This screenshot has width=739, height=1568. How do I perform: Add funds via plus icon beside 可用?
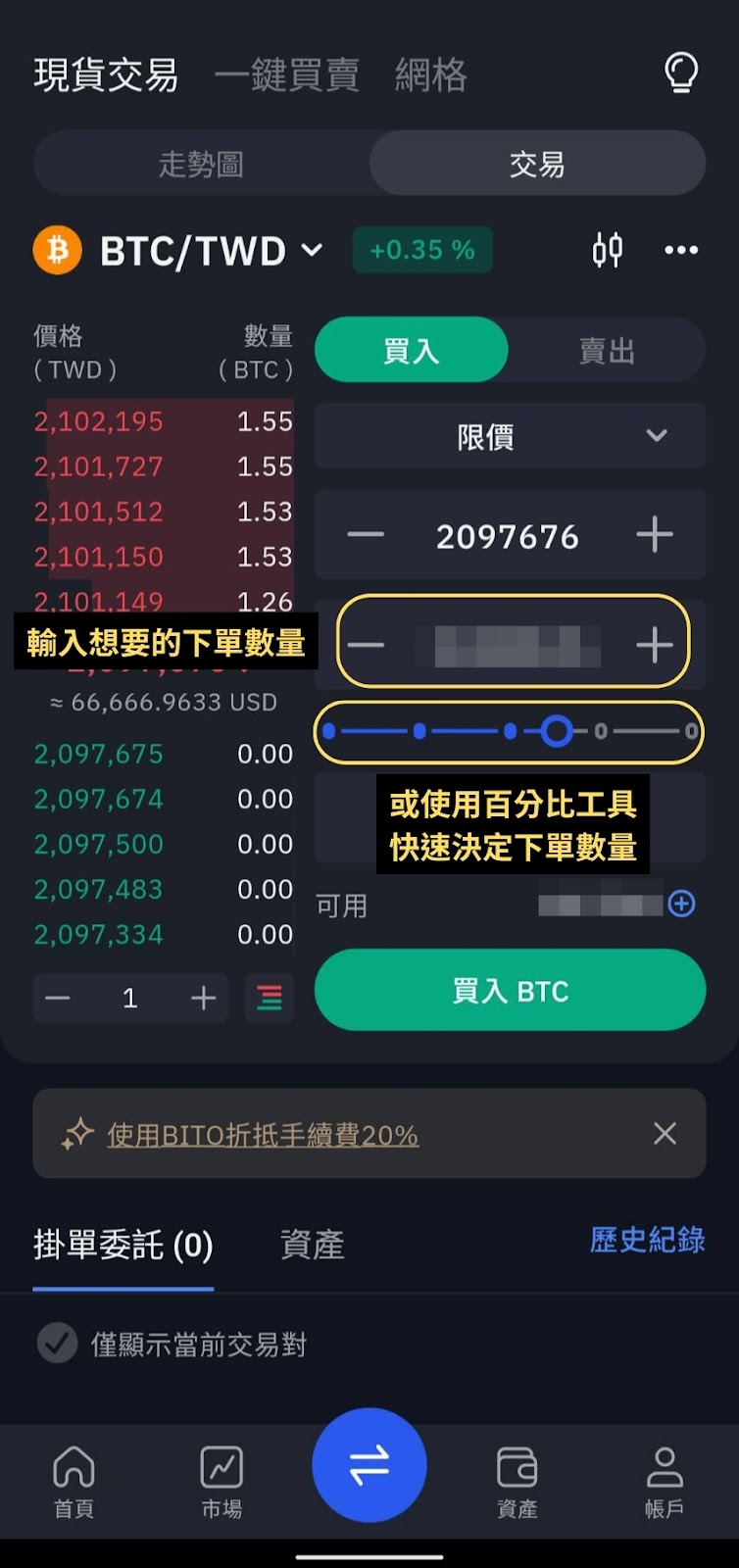click(x=681, y=904)
